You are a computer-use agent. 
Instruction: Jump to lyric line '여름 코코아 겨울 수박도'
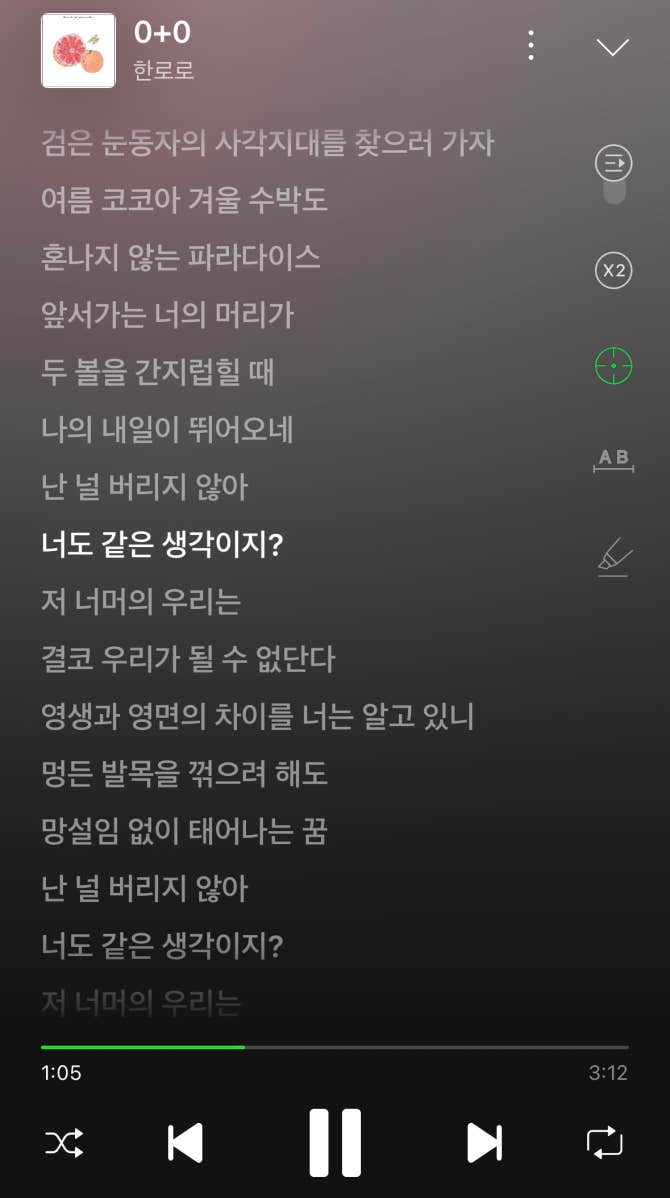[184, 200]
